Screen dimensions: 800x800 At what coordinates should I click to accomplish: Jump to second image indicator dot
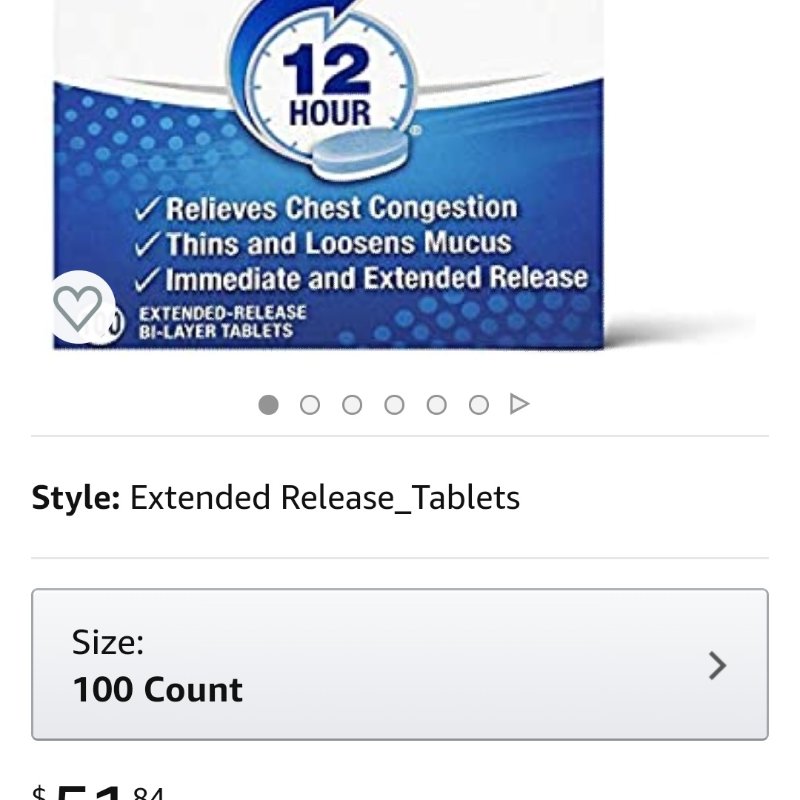310,404
